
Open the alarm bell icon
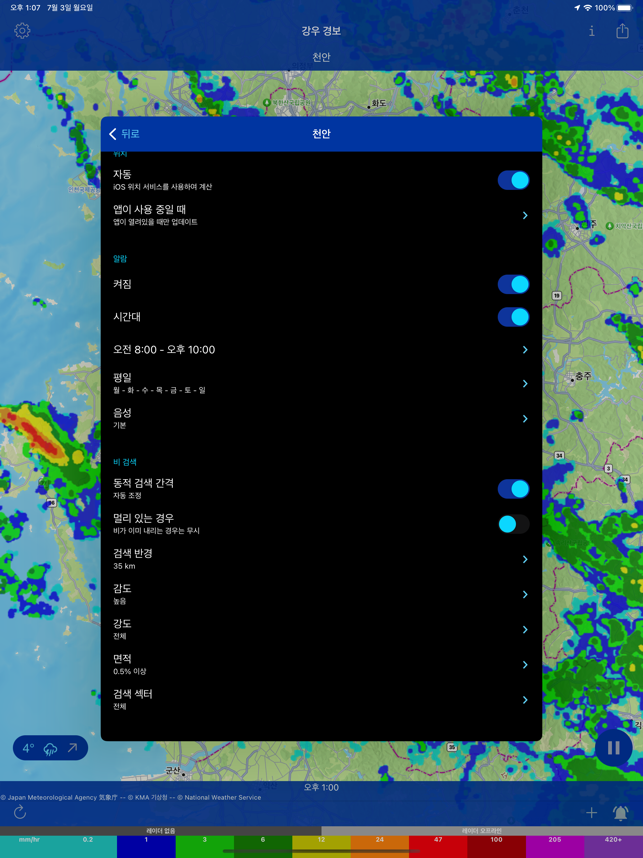tap(621, 813)
